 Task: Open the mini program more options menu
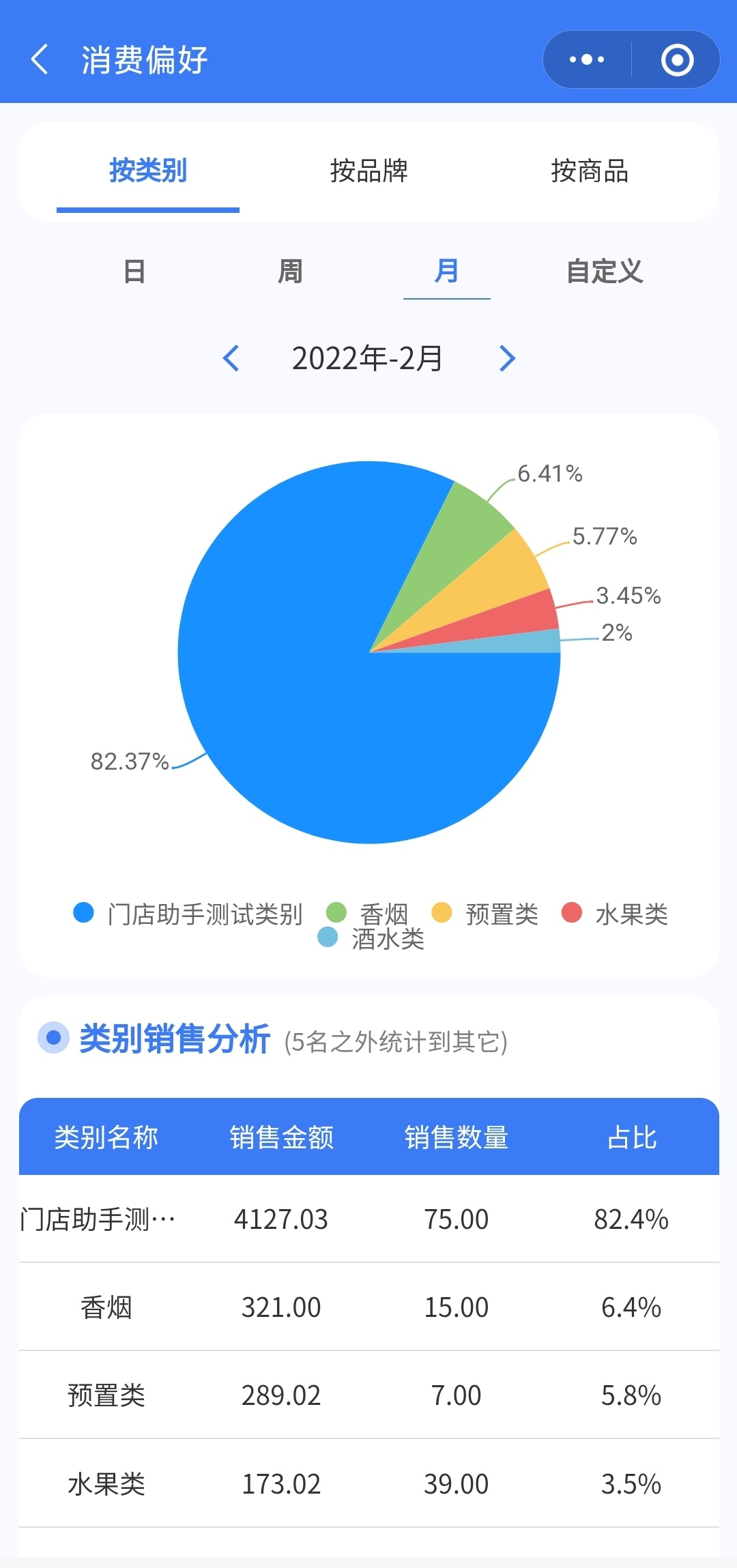(587, 59)
